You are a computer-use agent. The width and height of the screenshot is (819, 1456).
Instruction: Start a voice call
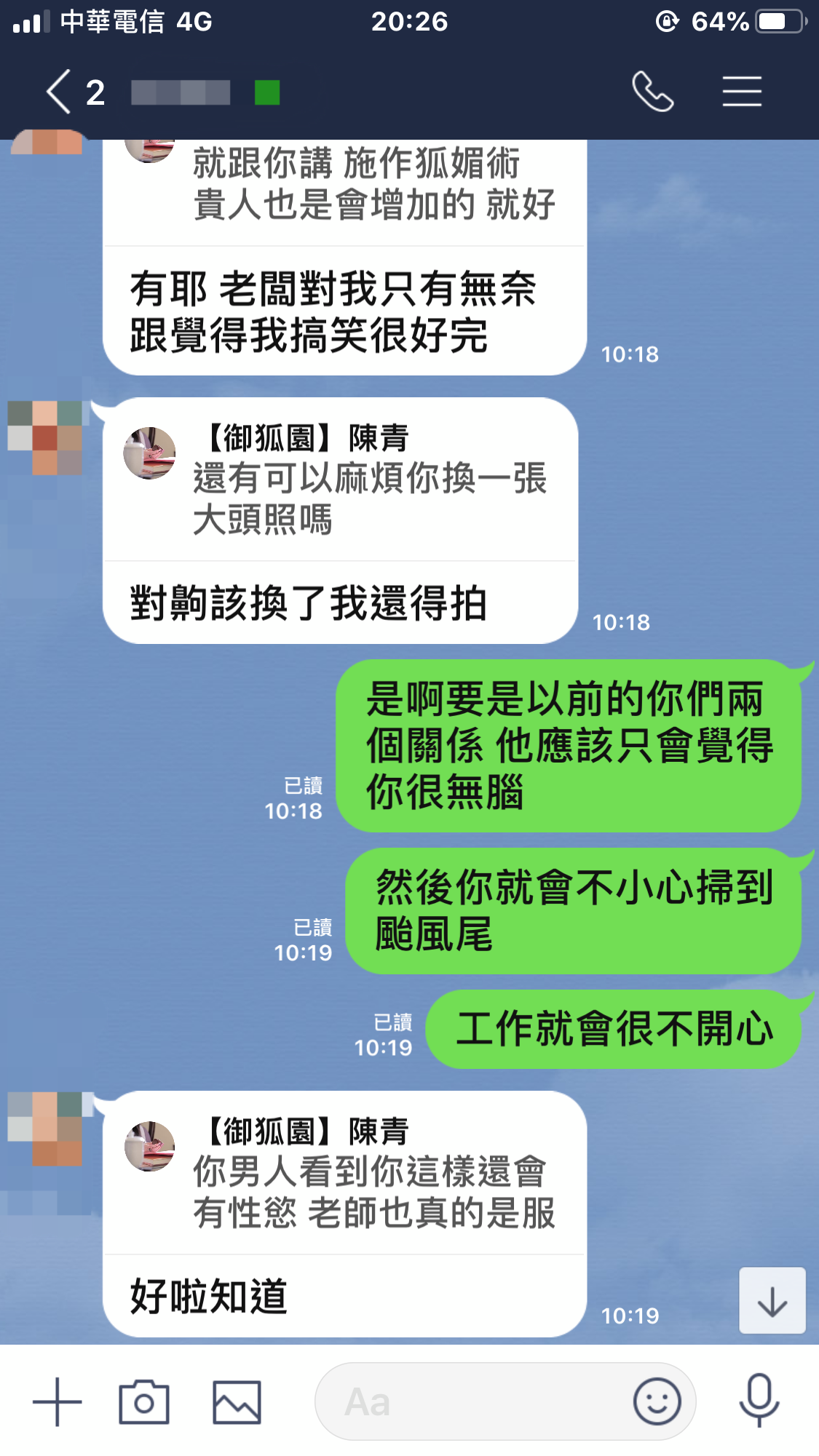pyautogui.click(x=652, y=92)
